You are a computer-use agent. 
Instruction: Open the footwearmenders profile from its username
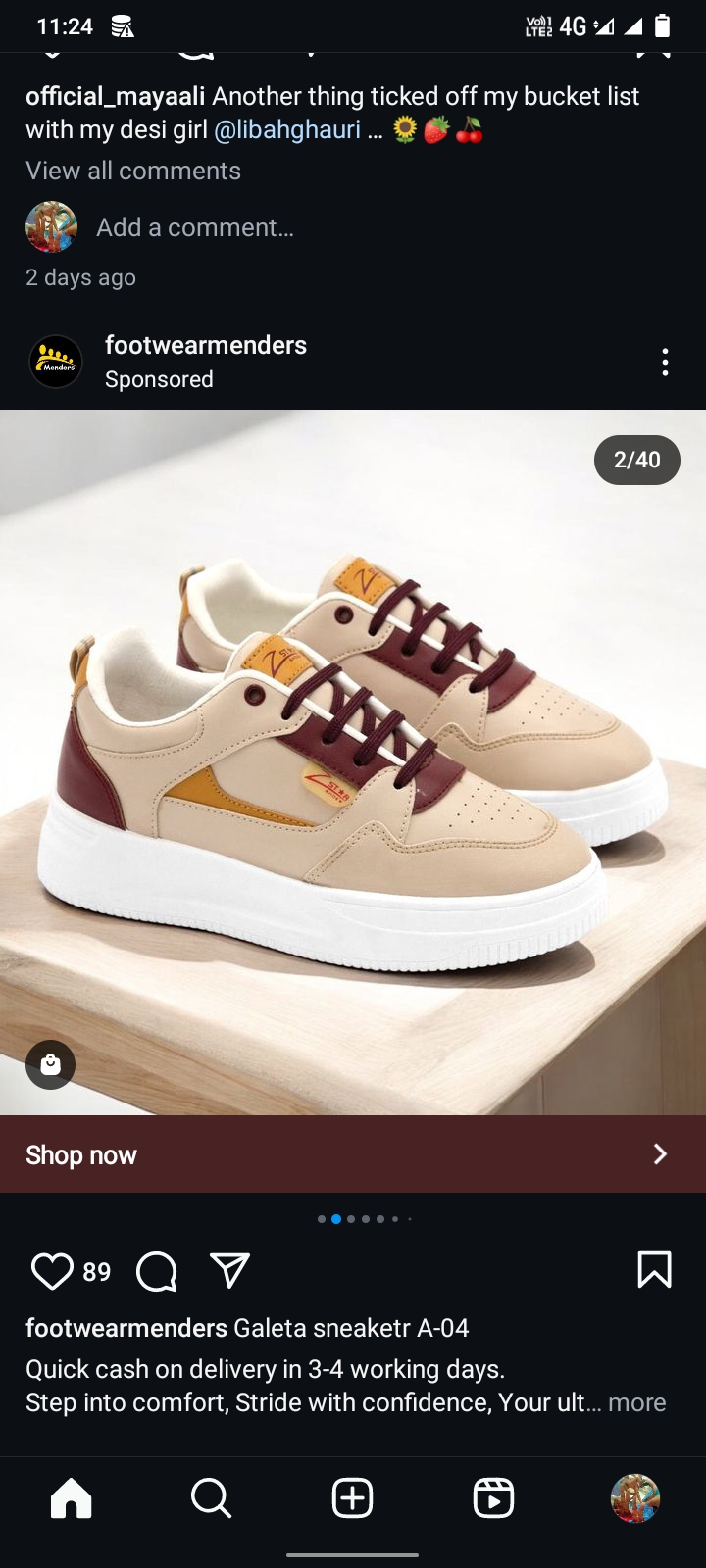(x=206, y=345)
